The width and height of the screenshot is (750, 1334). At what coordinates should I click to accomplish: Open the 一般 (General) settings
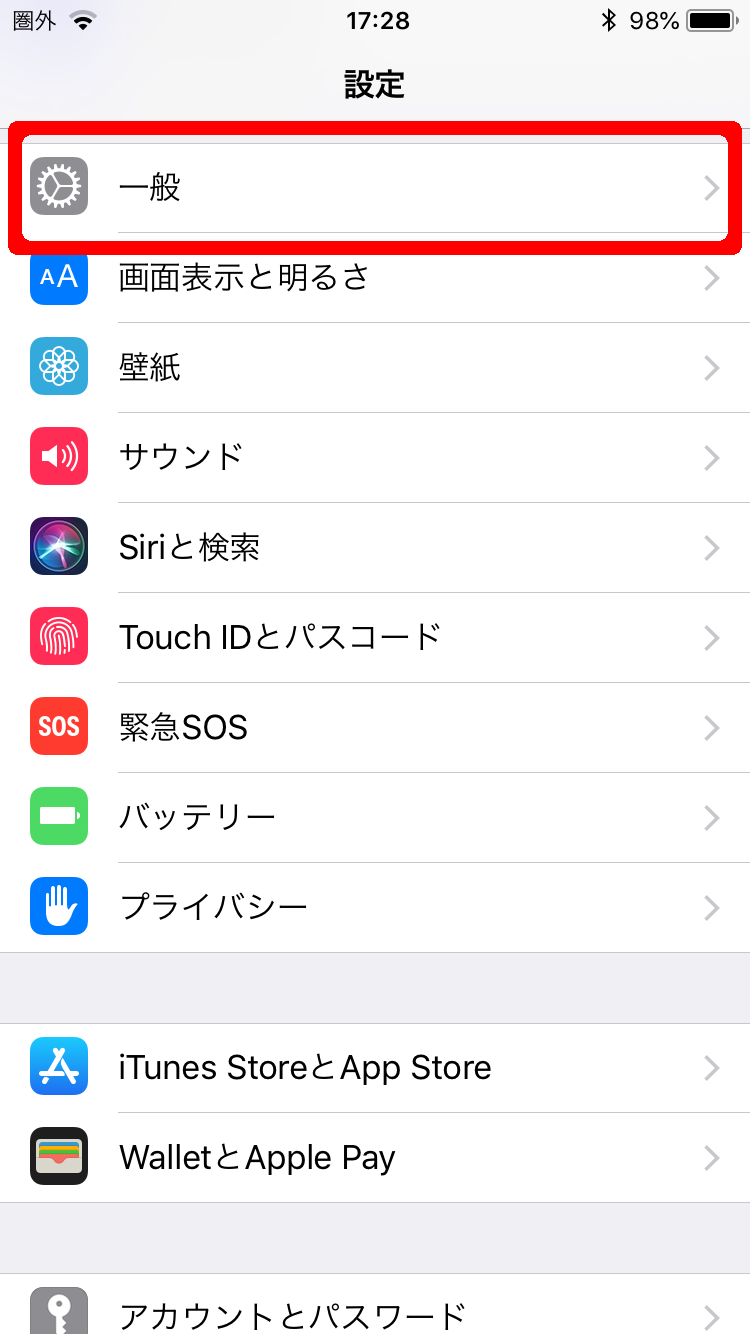pos(375,187)
